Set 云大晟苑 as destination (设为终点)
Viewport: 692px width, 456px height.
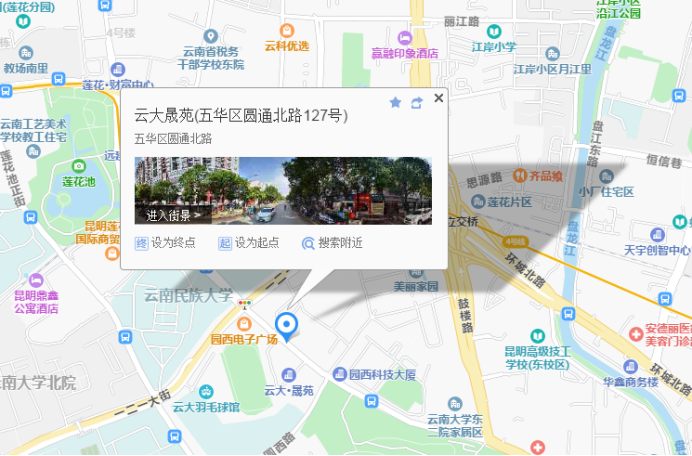[x=167, y=243]
